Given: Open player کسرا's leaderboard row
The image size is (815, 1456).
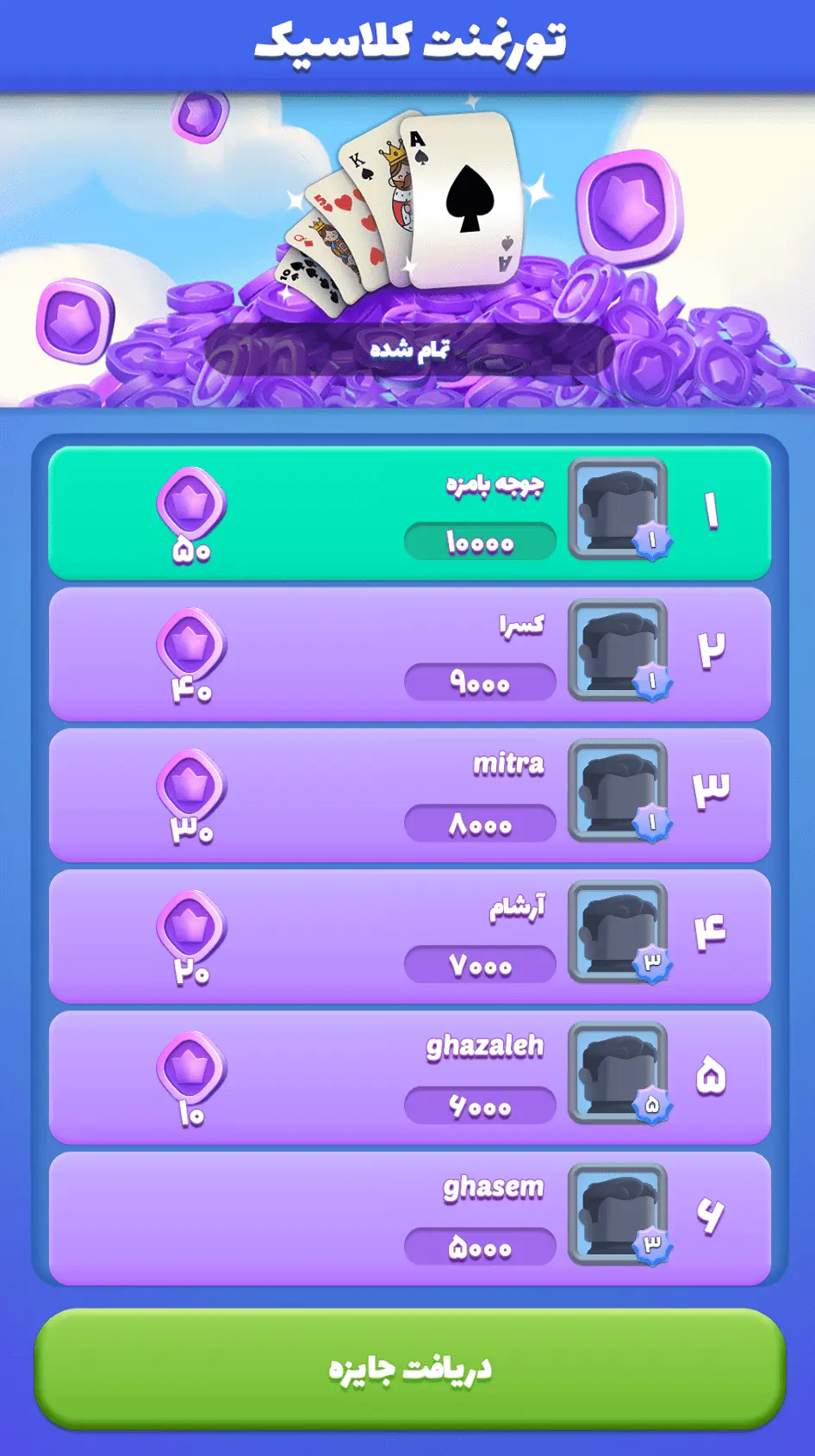Looking at the screenshot, I should pyautogui.click(x=409, y=655).
